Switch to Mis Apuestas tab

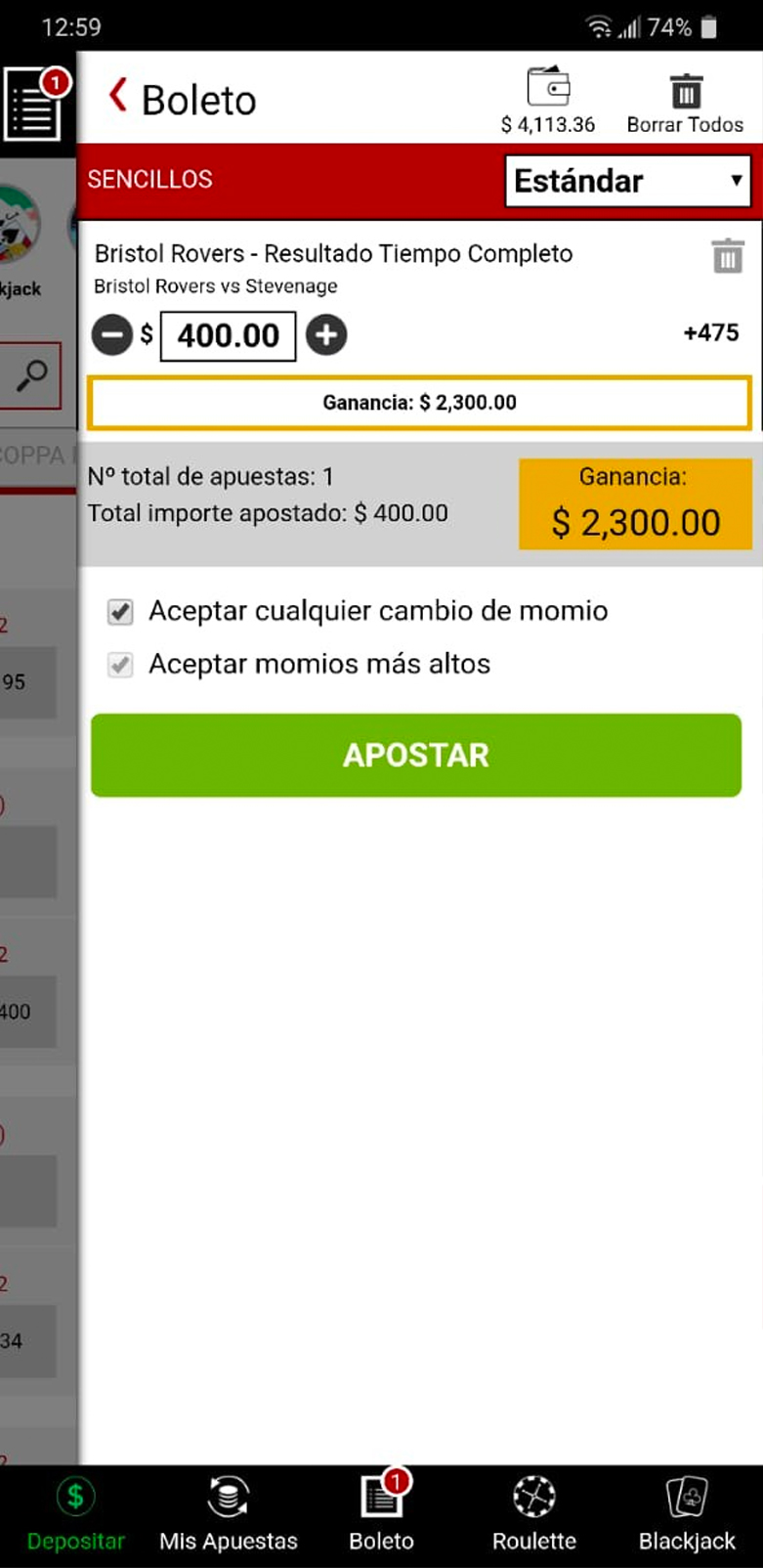tap(229, 1515)
